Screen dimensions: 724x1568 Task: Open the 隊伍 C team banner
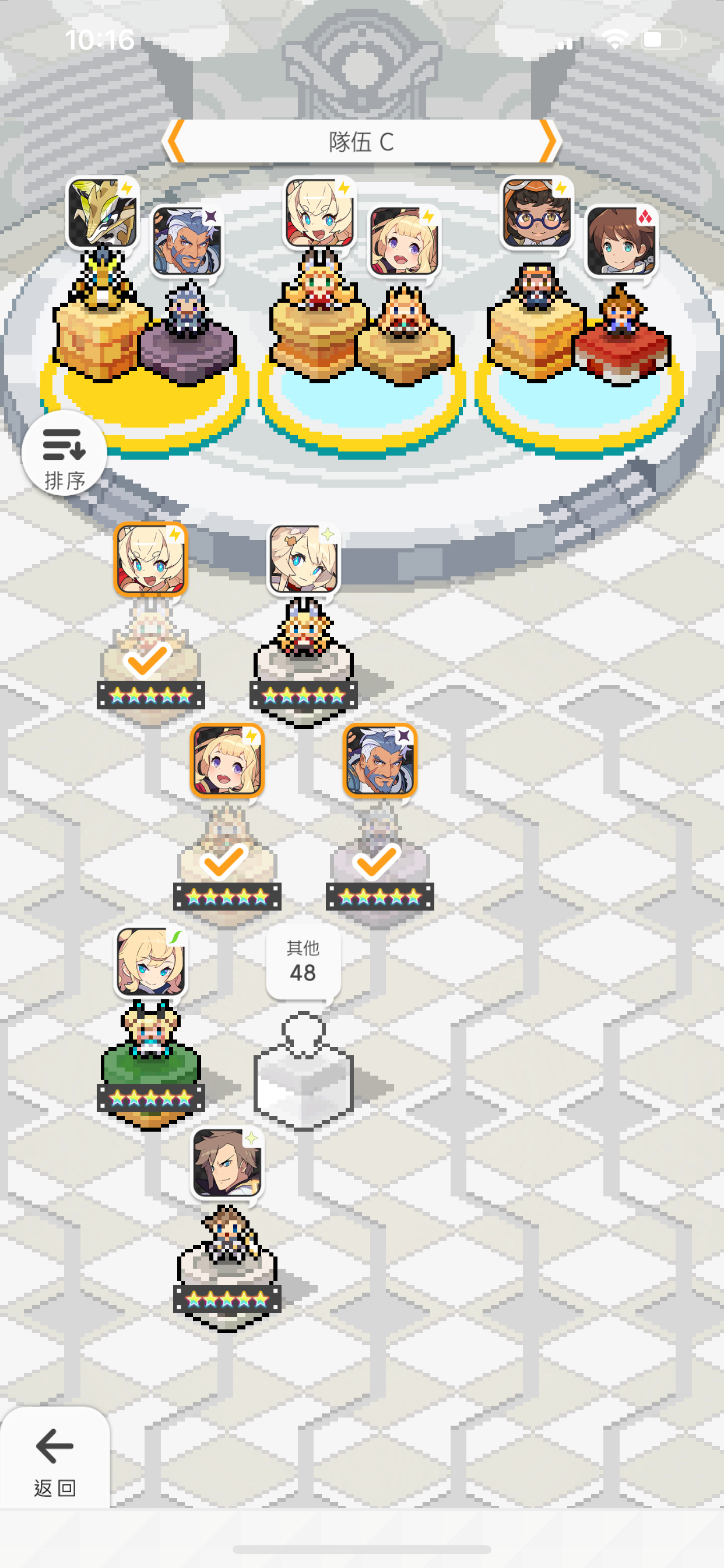(361, 142)
